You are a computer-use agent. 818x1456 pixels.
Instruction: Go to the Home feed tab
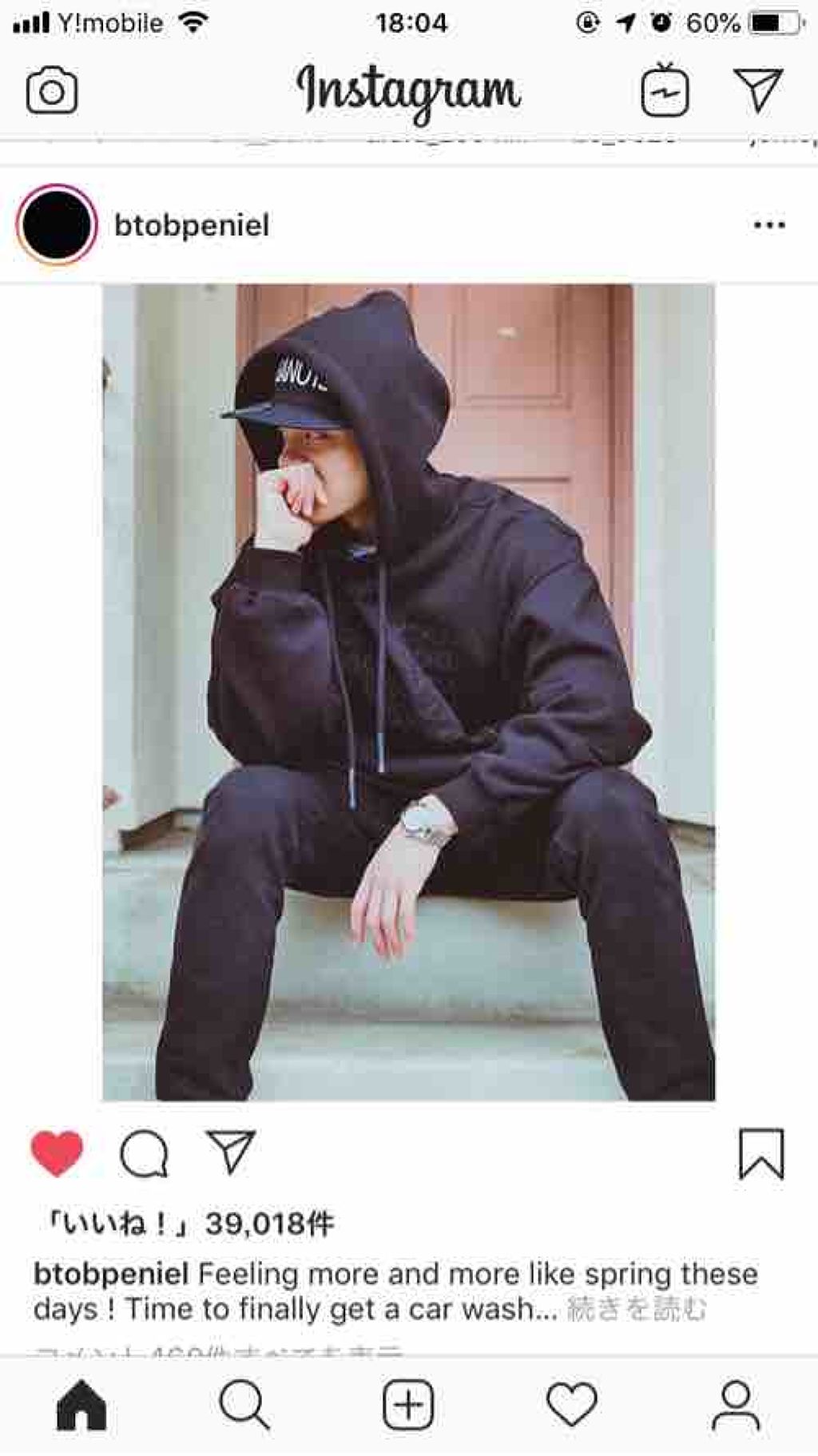(81, 1405)
